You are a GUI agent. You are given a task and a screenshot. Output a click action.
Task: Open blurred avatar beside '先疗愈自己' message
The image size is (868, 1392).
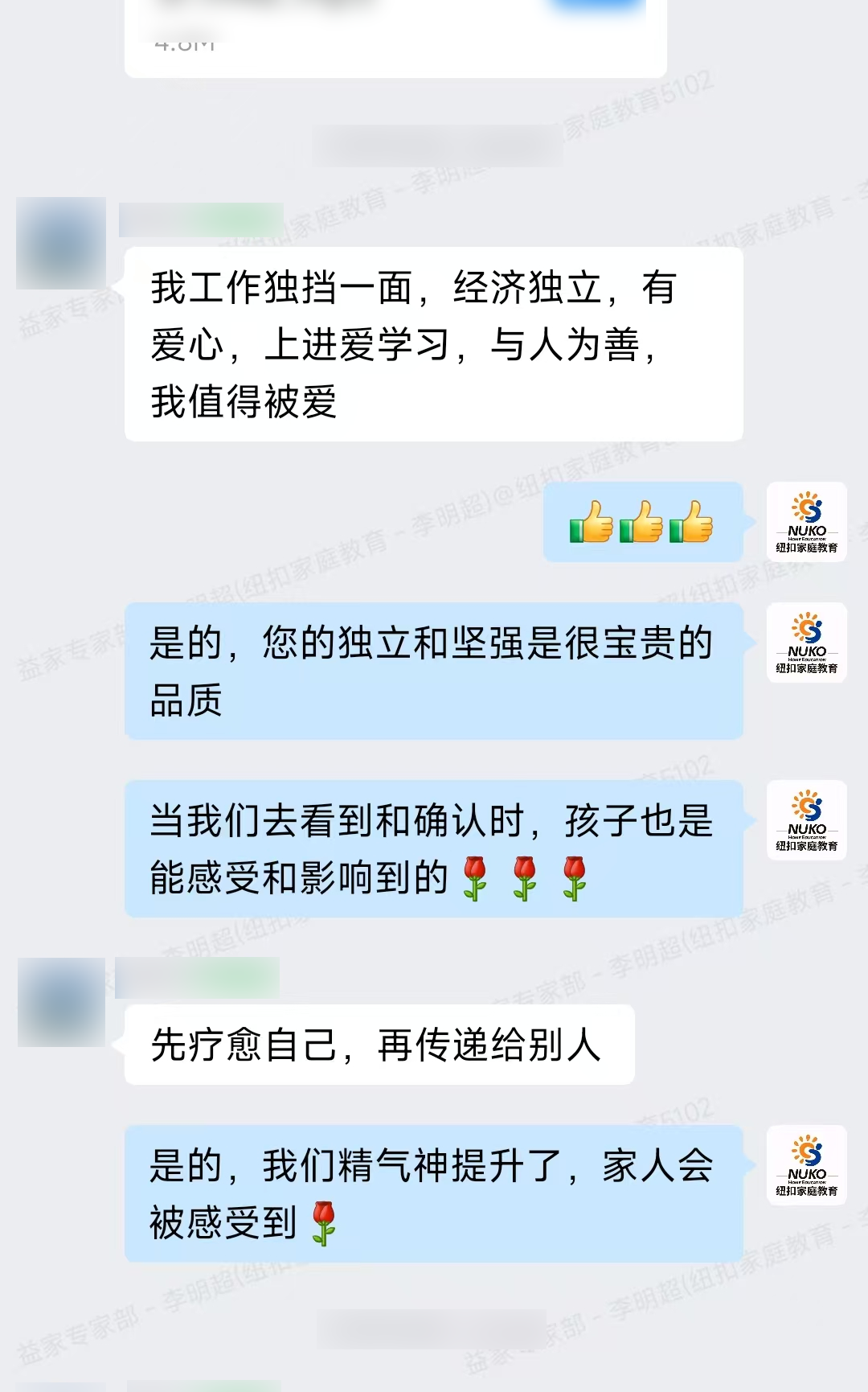[61, 1002]
